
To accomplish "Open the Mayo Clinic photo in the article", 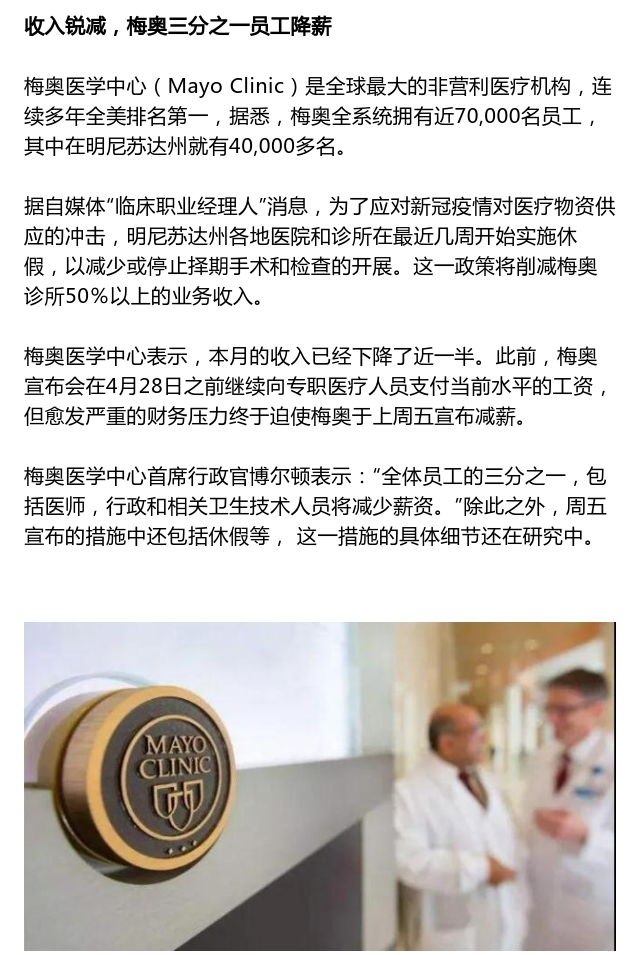I will point(320,786).
